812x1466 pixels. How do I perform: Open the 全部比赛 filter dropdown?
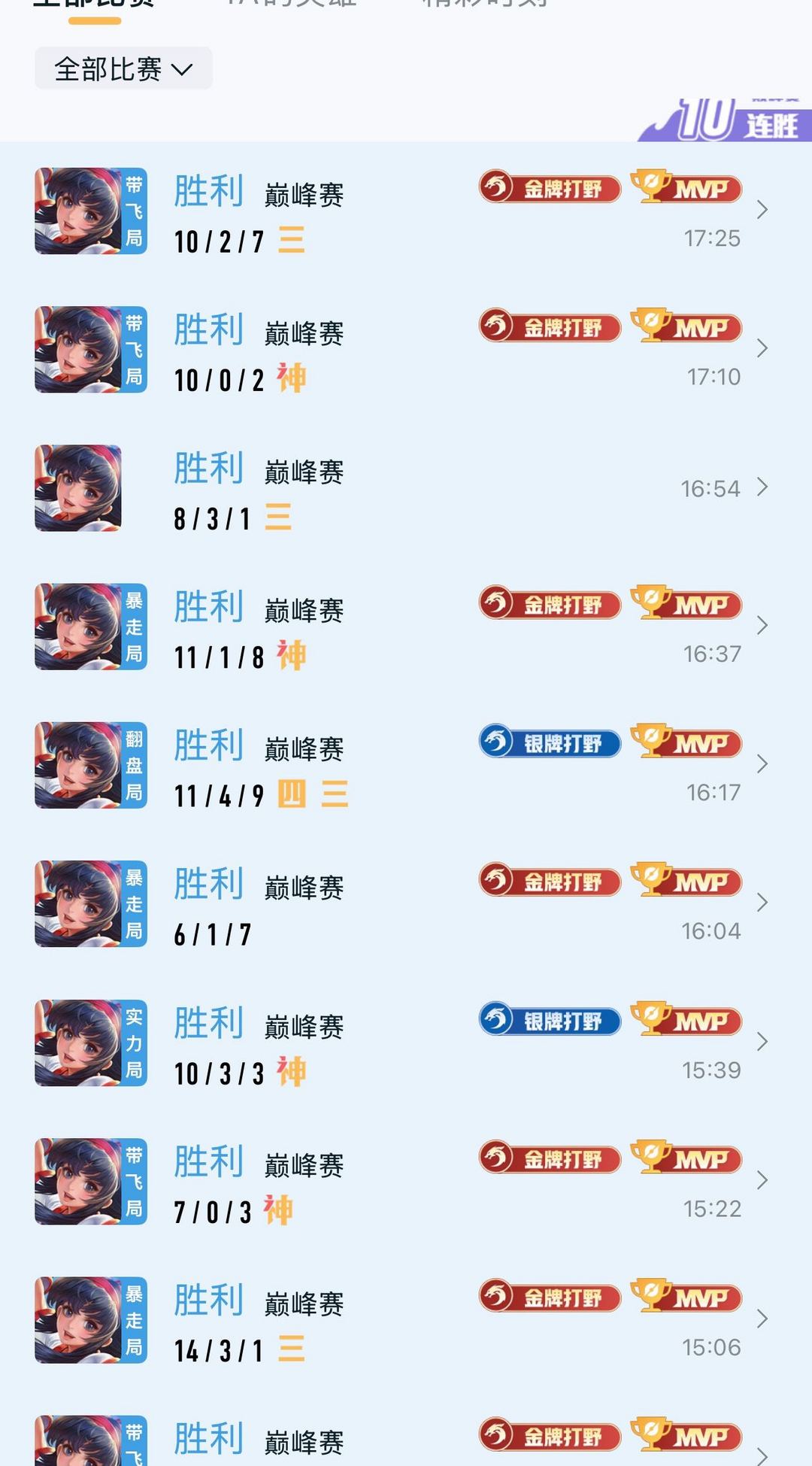(x=123, y=68)
